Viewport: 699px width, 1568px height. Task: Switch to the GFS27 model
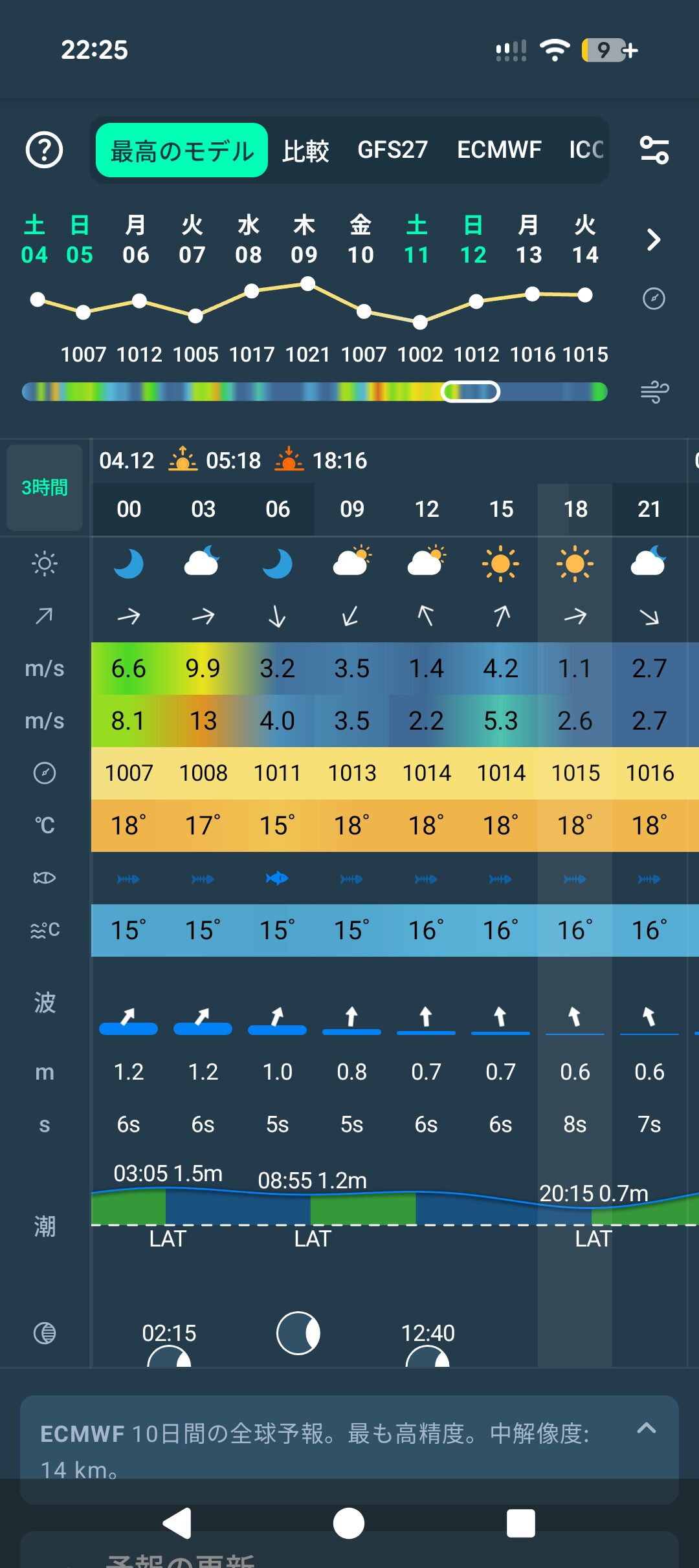(392, 150)
